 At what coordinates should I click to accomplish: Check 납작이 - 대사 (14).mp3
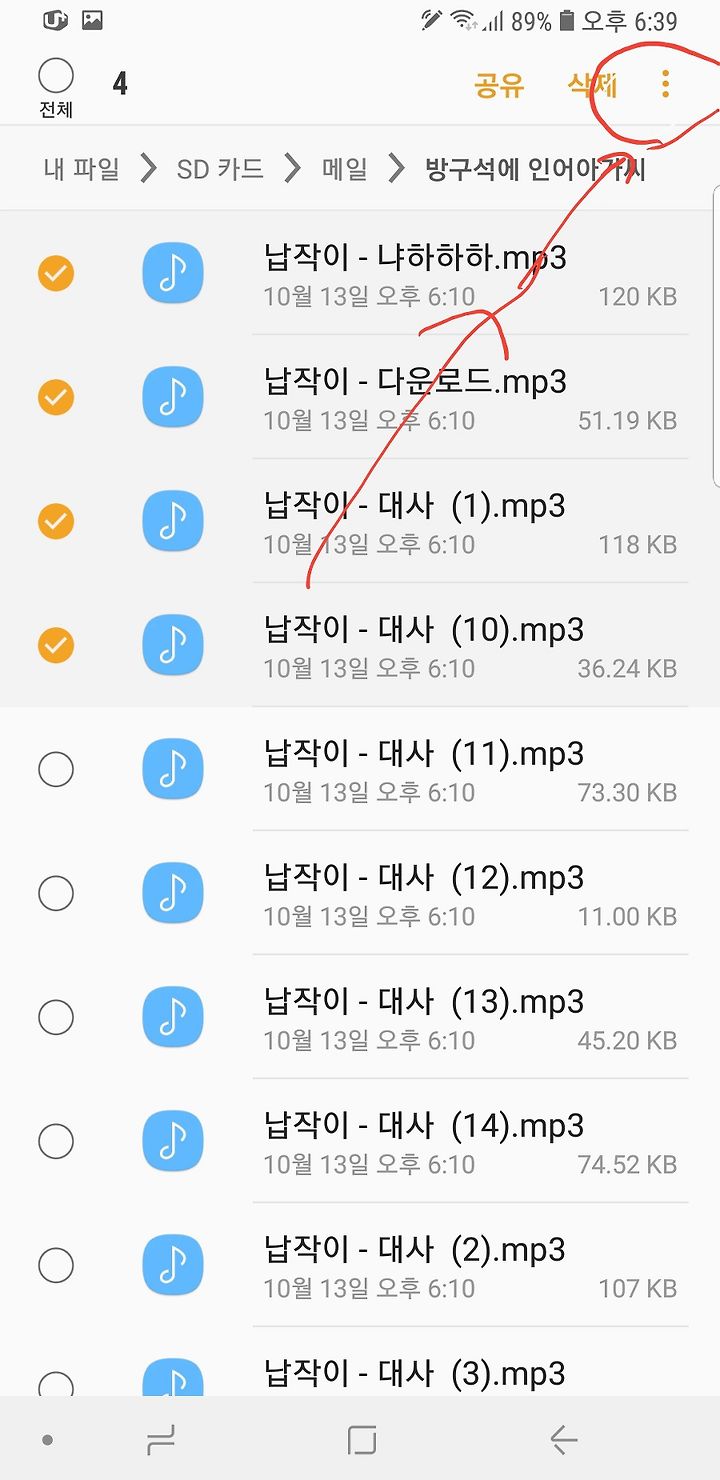point(56,1141)
